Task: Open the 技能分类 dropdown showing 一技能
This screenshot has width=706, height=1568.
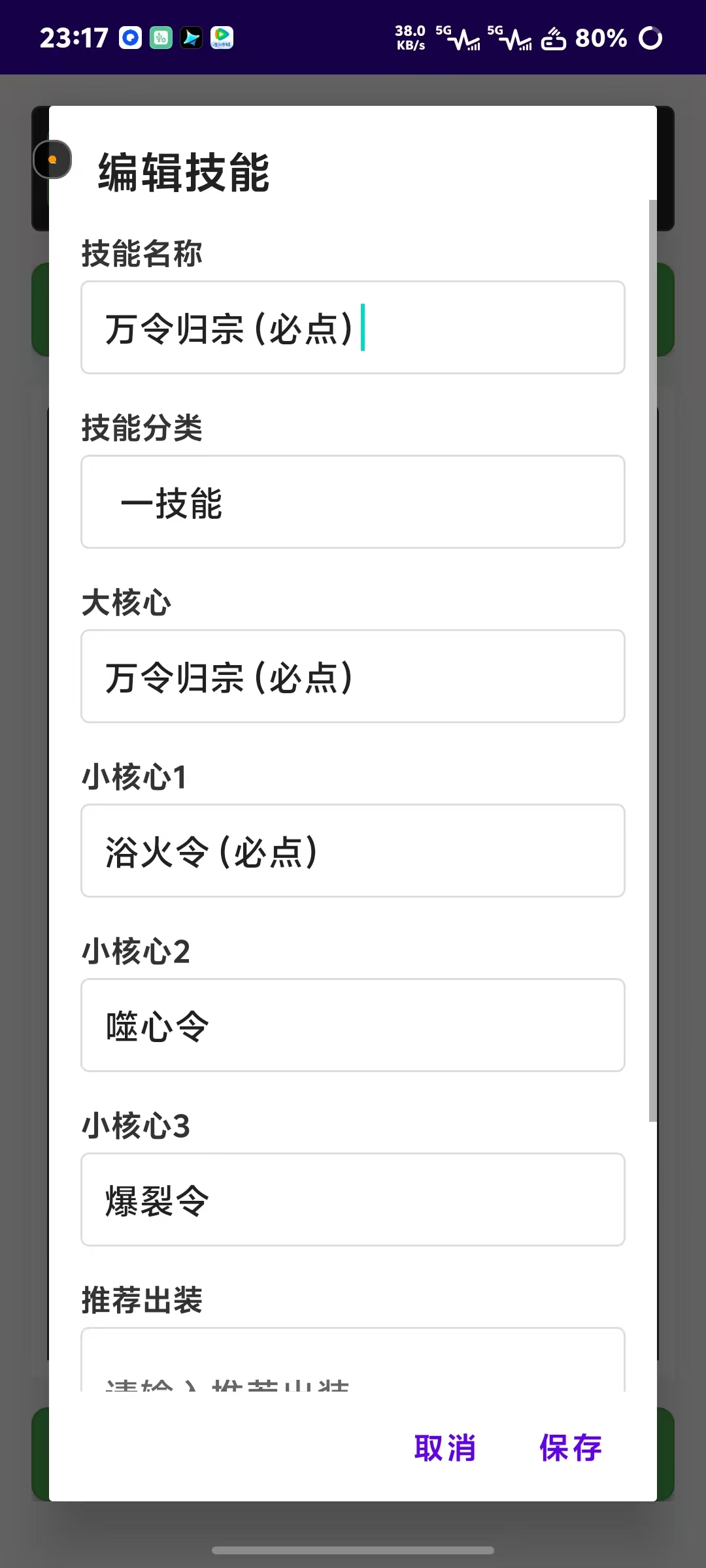Action: click(353, 502)
